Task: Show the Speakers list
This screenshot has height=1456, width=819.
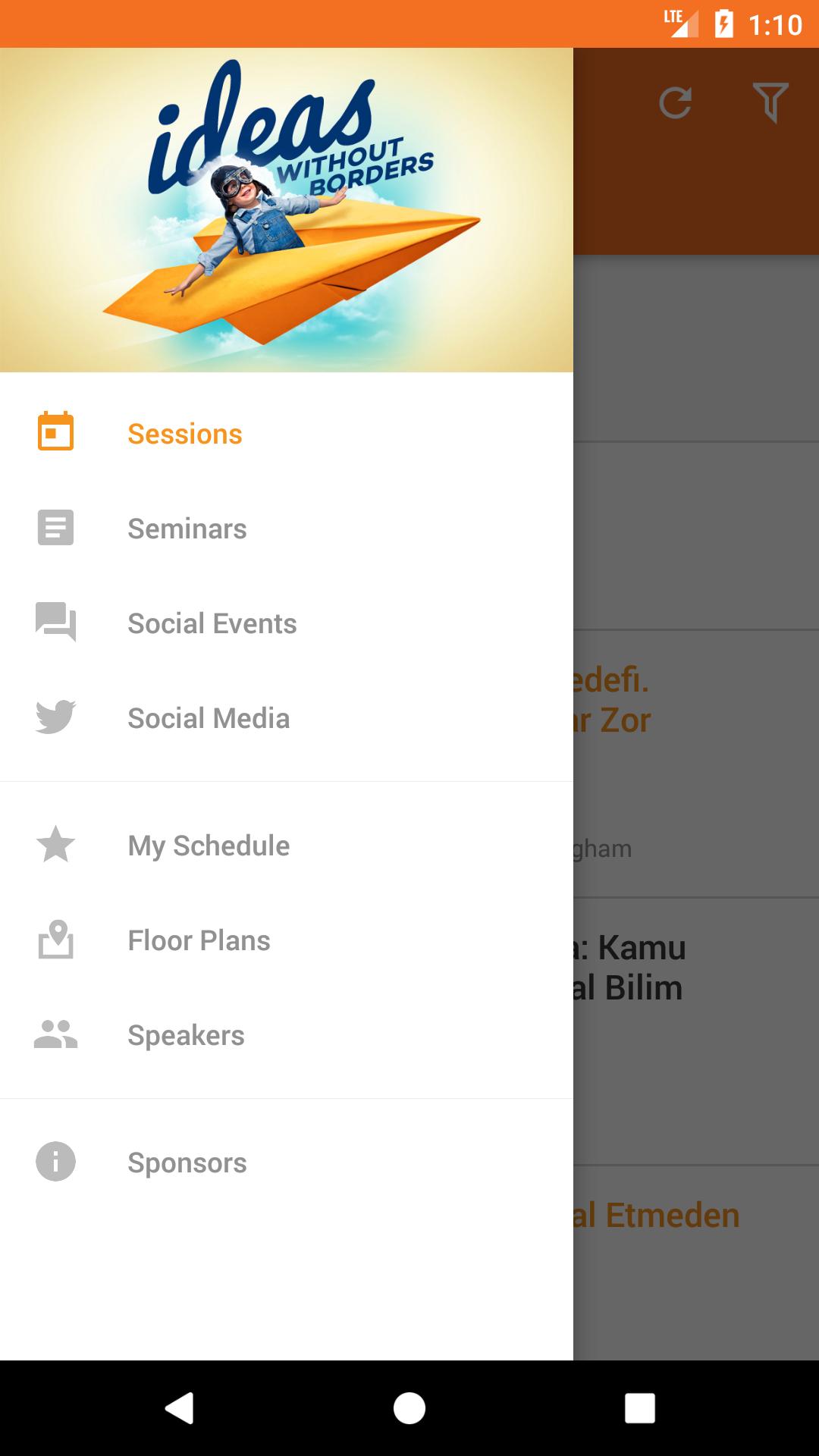Action: pos(186,1035)
